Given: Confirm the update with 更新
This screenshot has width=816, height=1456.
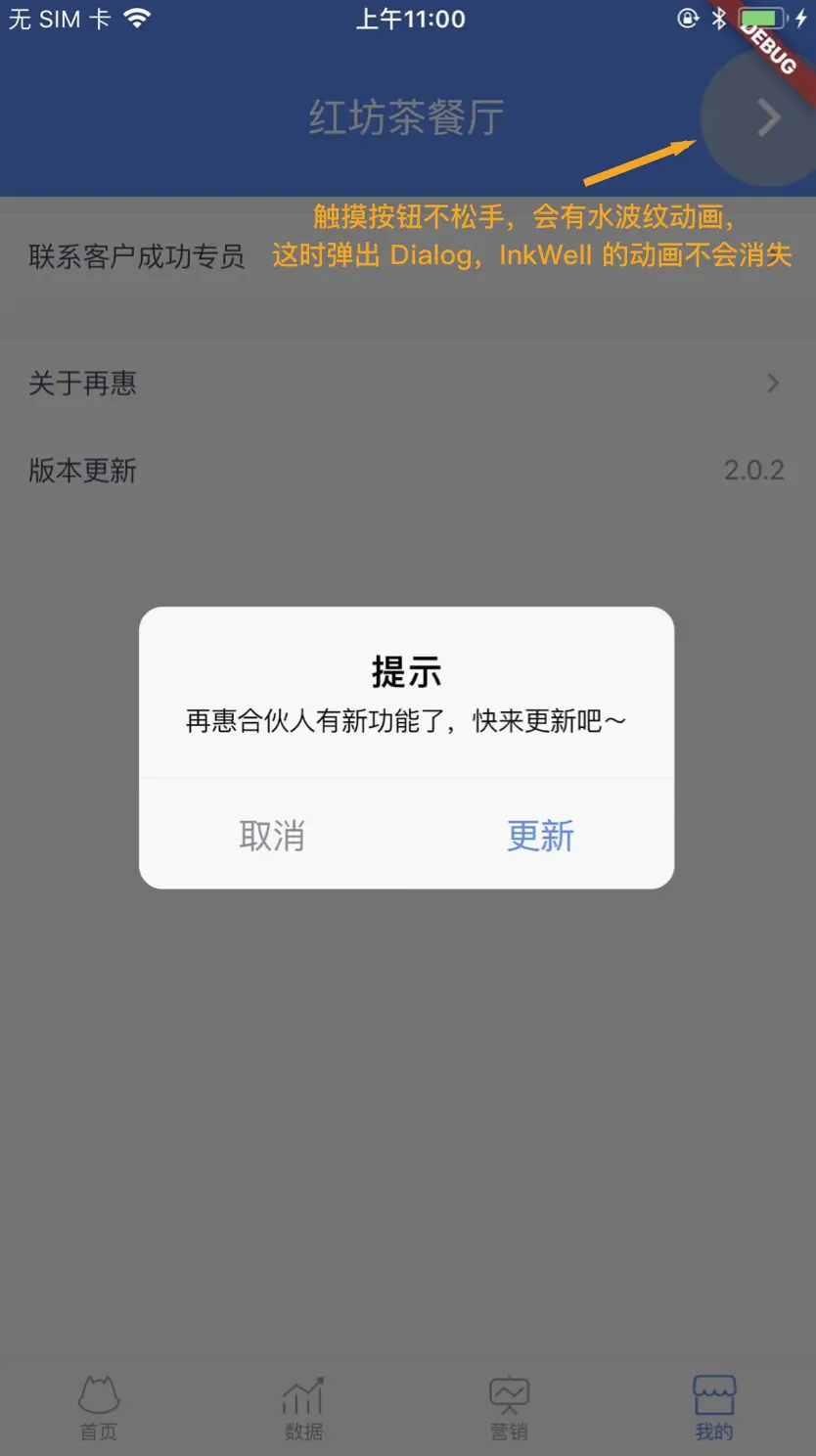Looking at the screenshot, I should tap(540, 836).
